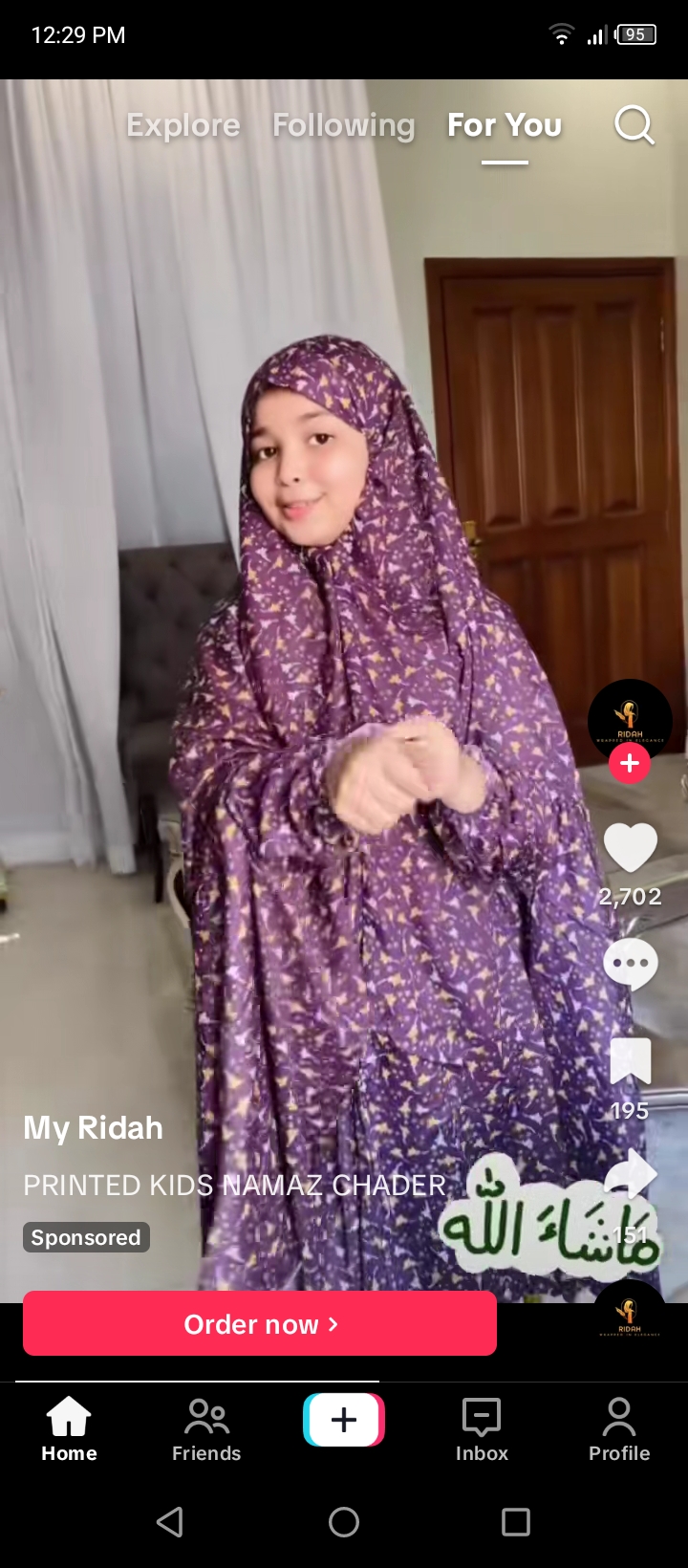Open the Inbox tab
The image size is (688, 1568).
482,1428
